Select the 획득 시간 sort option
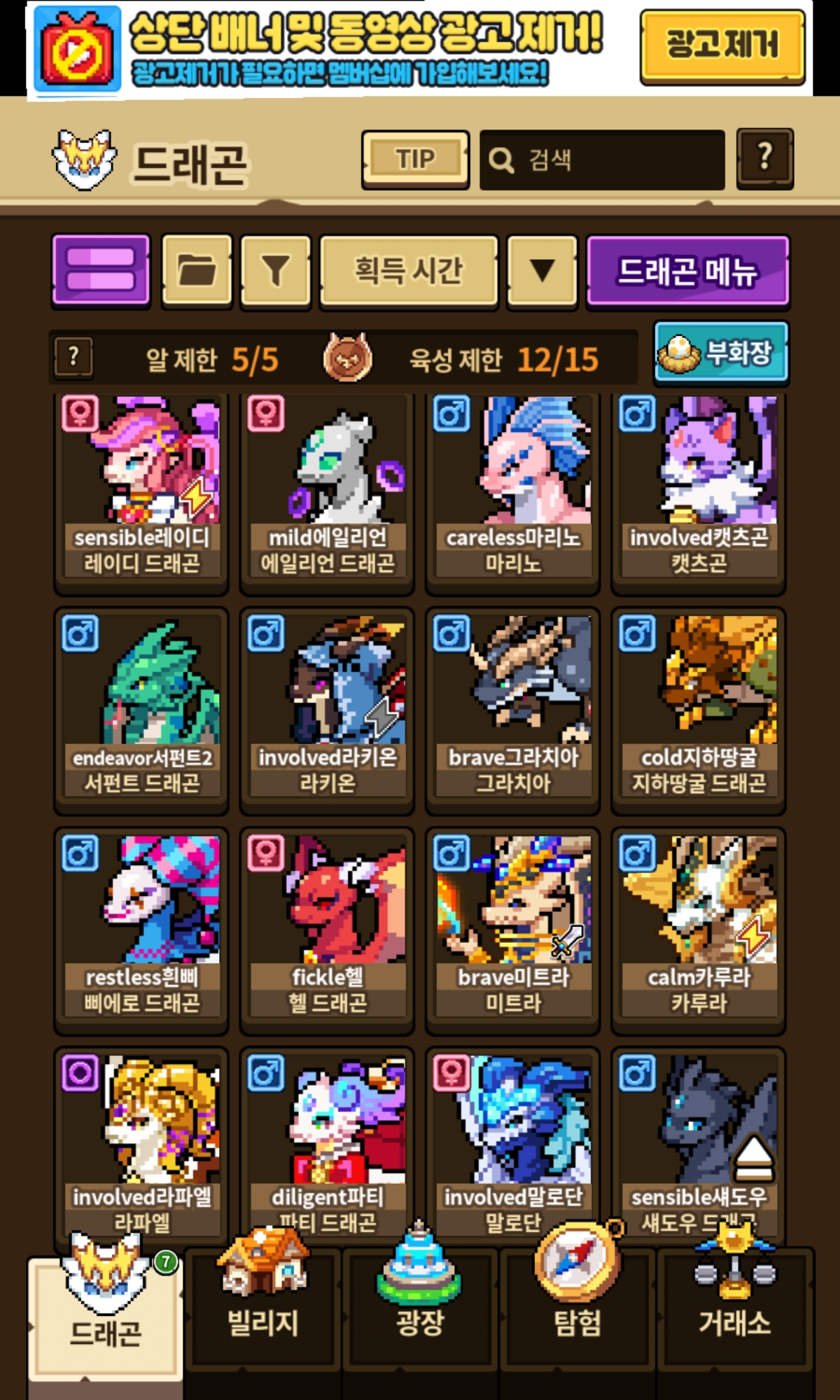Screen dimensions: 840x1400 tap(409, 271)
